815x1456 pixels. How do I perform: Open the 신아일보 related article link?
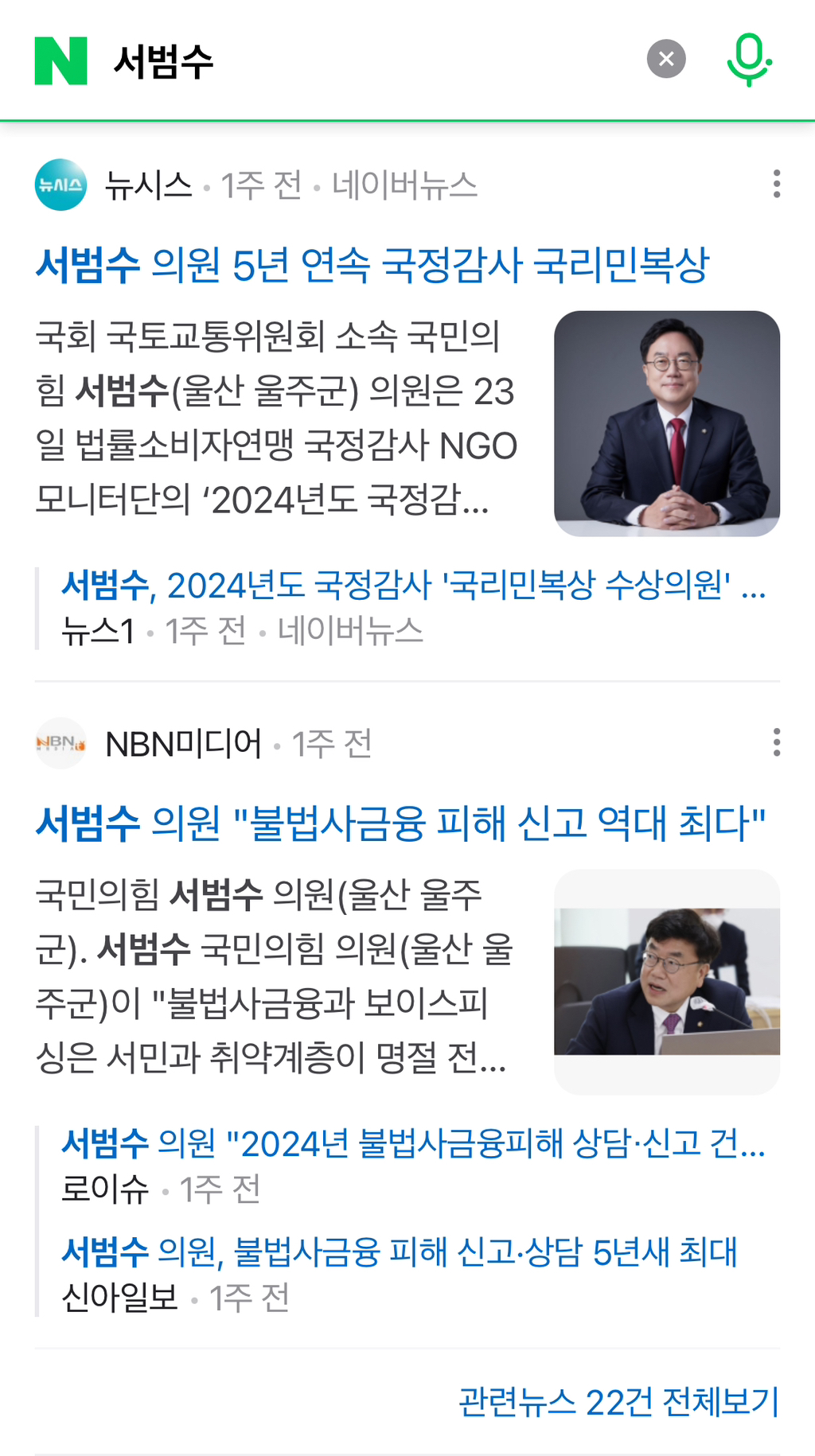(x=400, y=1252)
